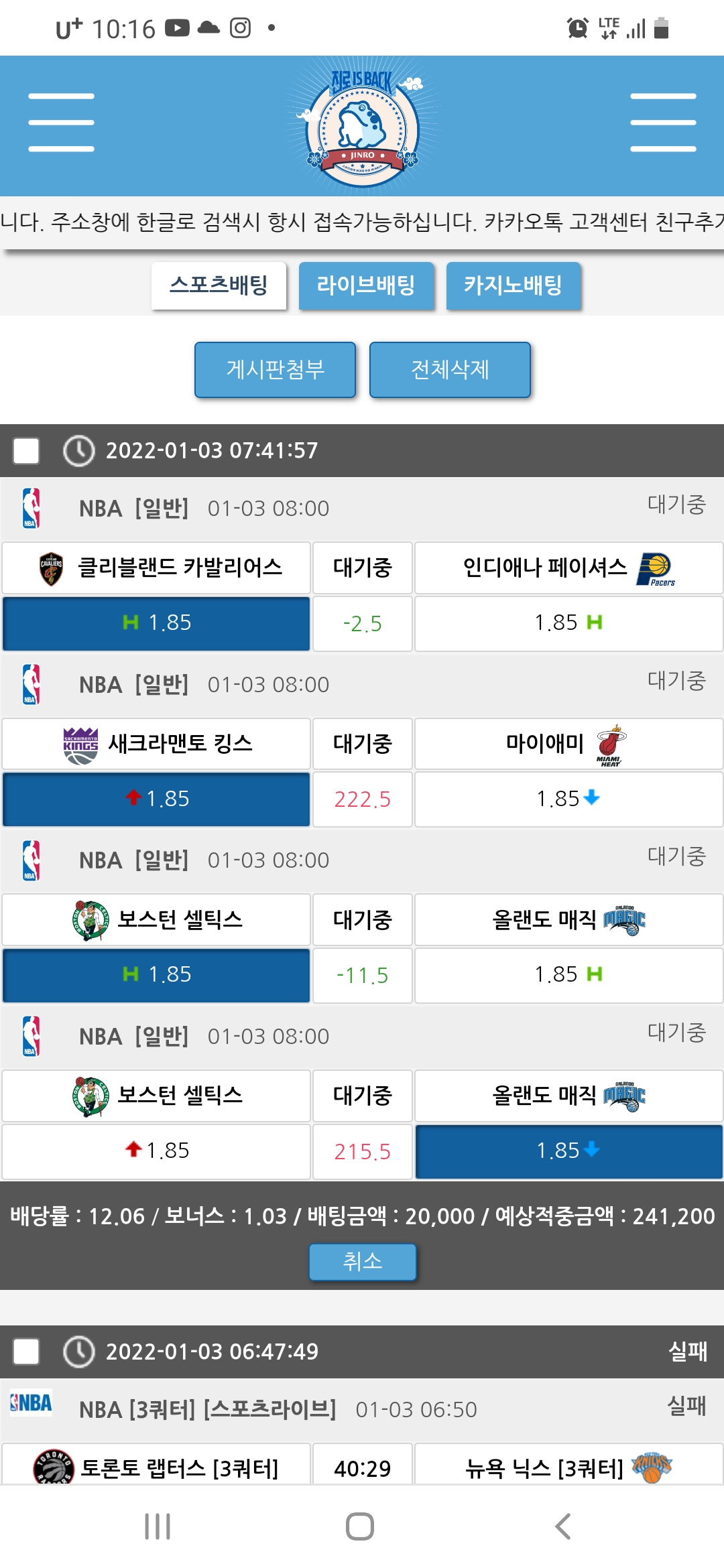
Task: Check the box for the 06:47:49 bet
Action: pos(26,1352)
